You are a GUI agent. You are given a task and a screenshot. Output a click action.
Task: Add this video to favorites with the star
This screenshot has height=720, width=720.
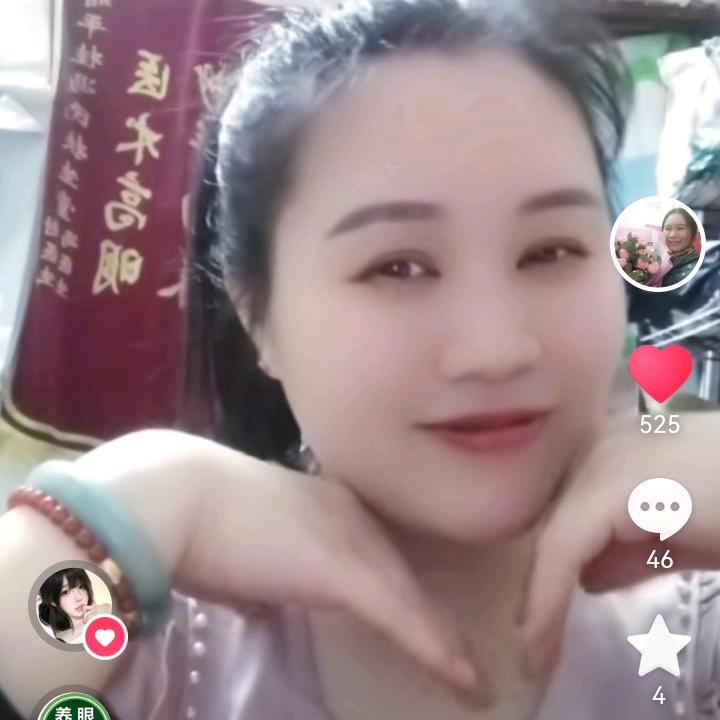[x=659, y=647]
